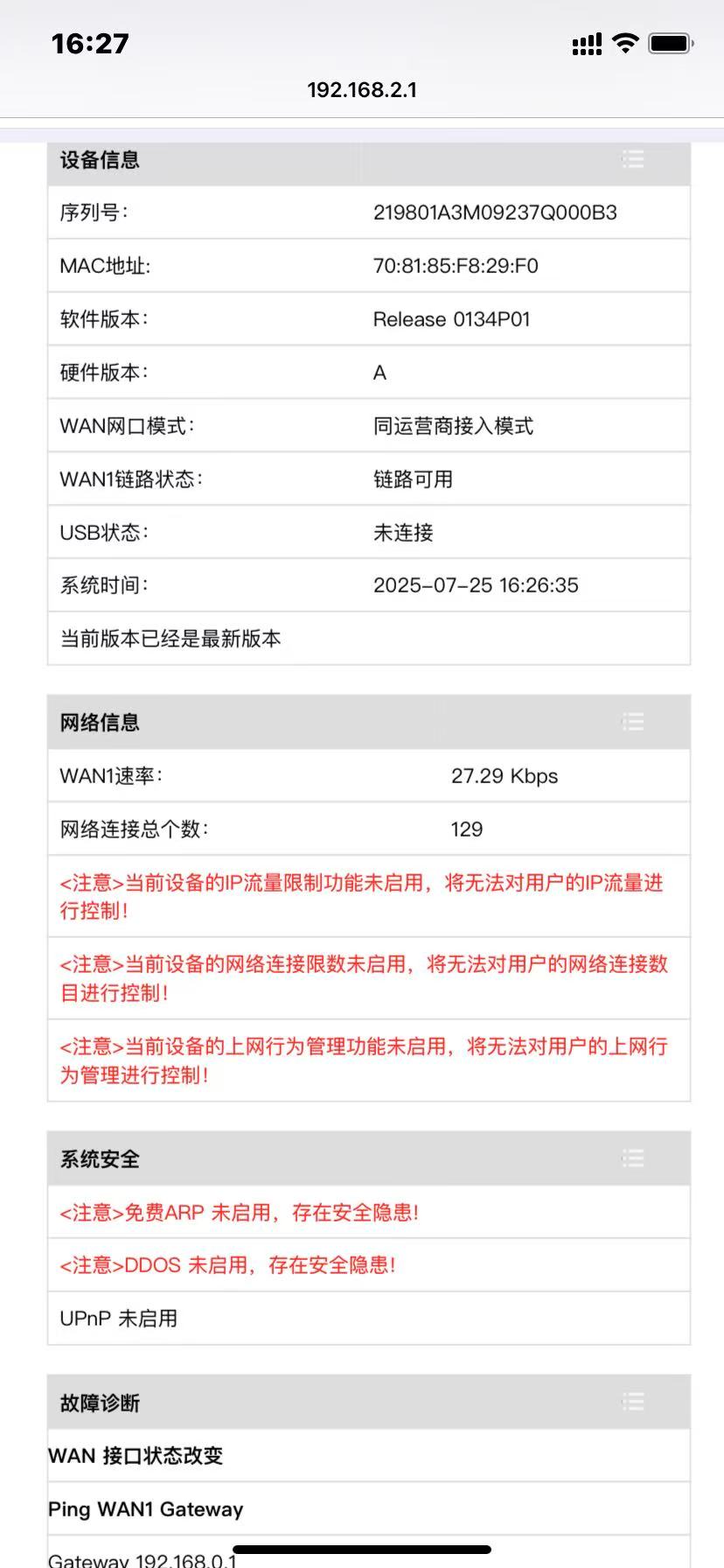The image size is (724, 1568).
Task: Open the 网络连接限数未启用 warning
Action: click(364, 978)
